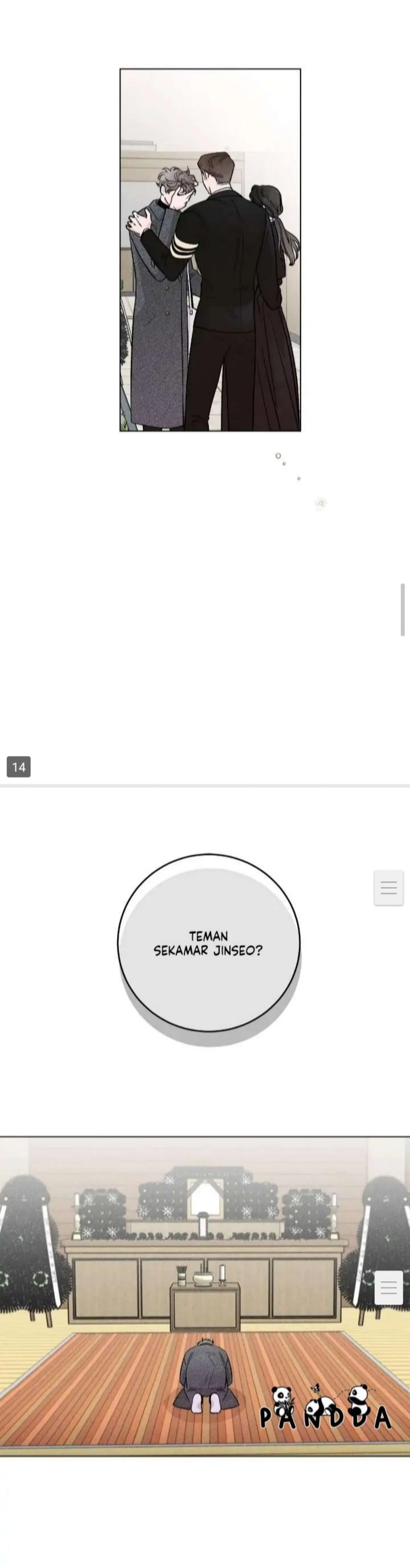Tap the vertical scrollbar handle
Image resolution: width=410 pixels, height=1568 pixels.
403,609
